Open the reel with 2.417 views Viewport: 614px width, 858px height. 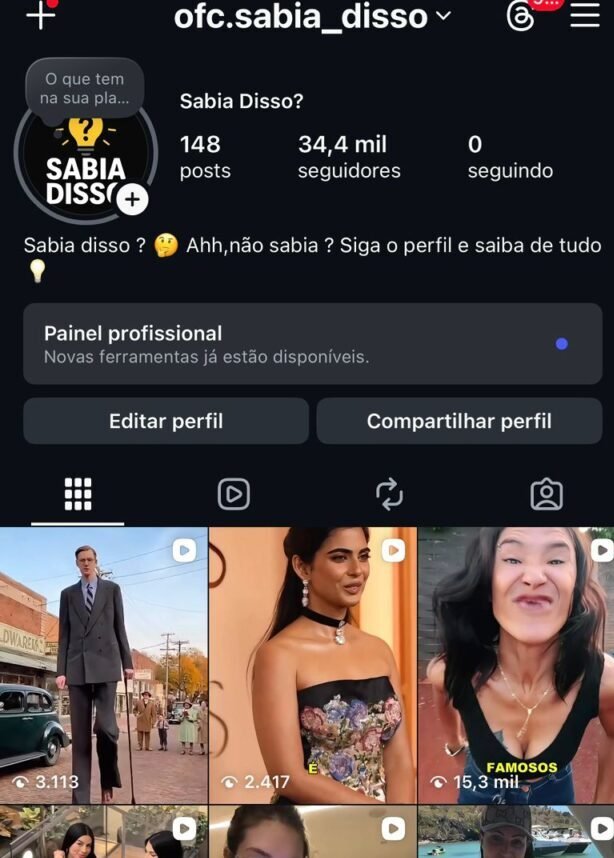pyautogui.click(x=312, y=665)
